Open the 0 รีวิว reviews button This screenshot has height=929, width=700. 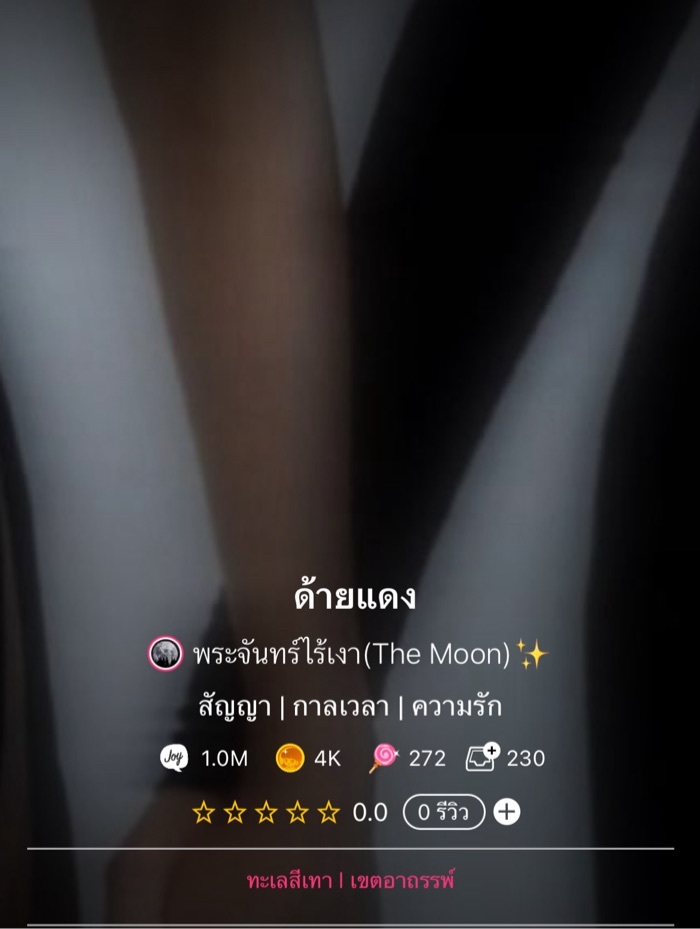coord(444,812)
